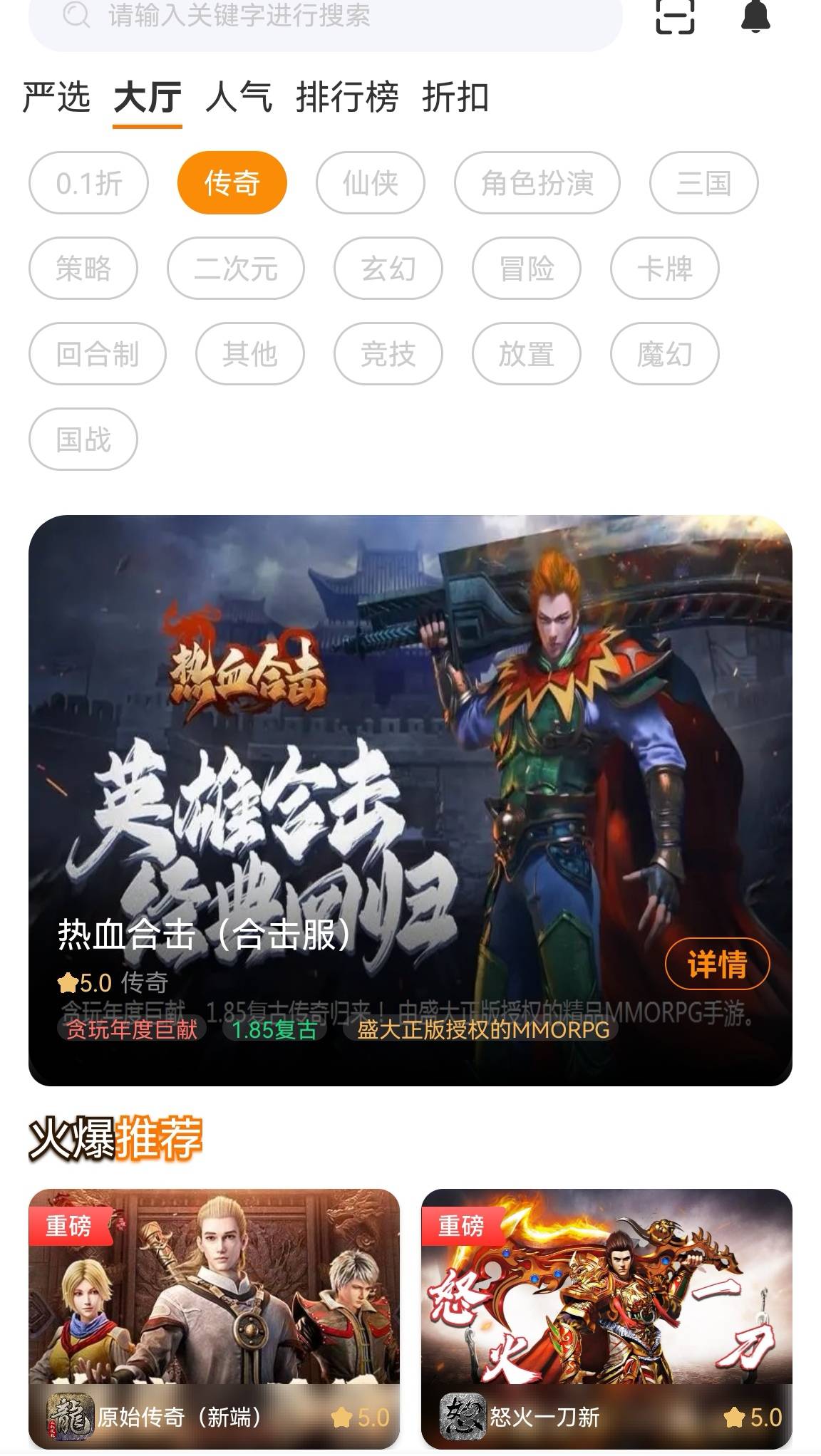Viewport: 821px width, 1456px height.
Task: Filter games by 角色扮演
Action: click(x=537, y=183)
